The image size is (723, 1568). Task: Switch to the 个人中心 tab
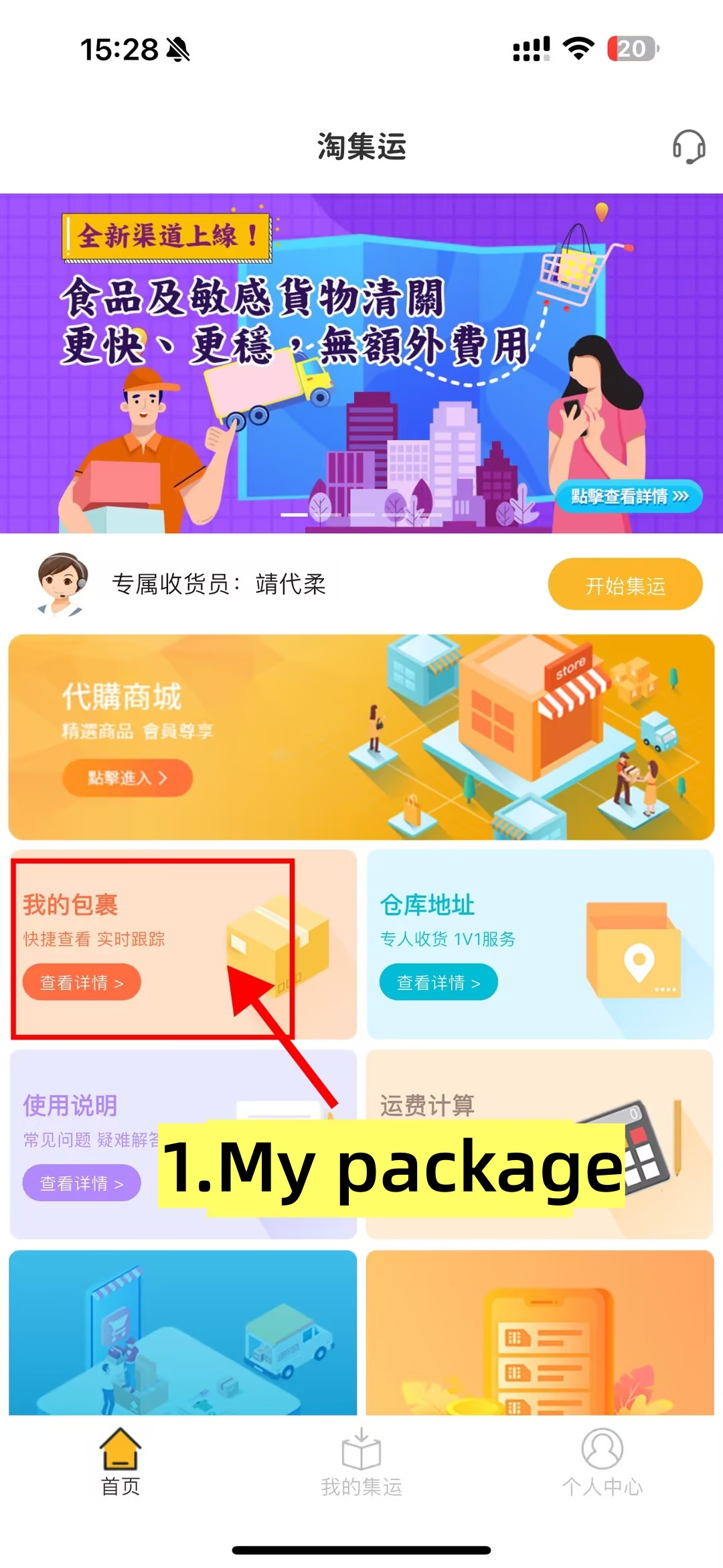(x=602, y=1464)
